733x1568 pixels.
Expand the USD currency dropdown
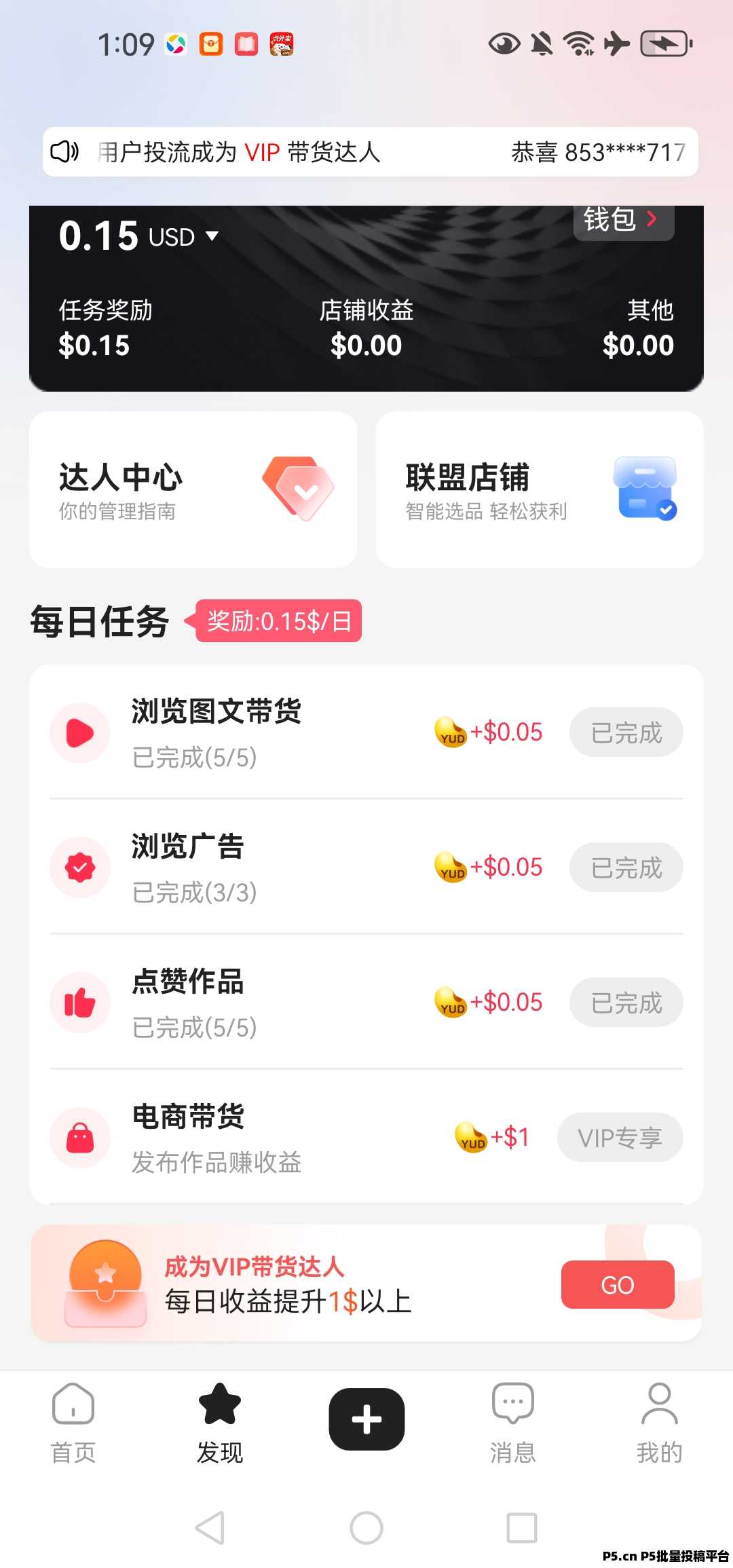coord(183,237)
